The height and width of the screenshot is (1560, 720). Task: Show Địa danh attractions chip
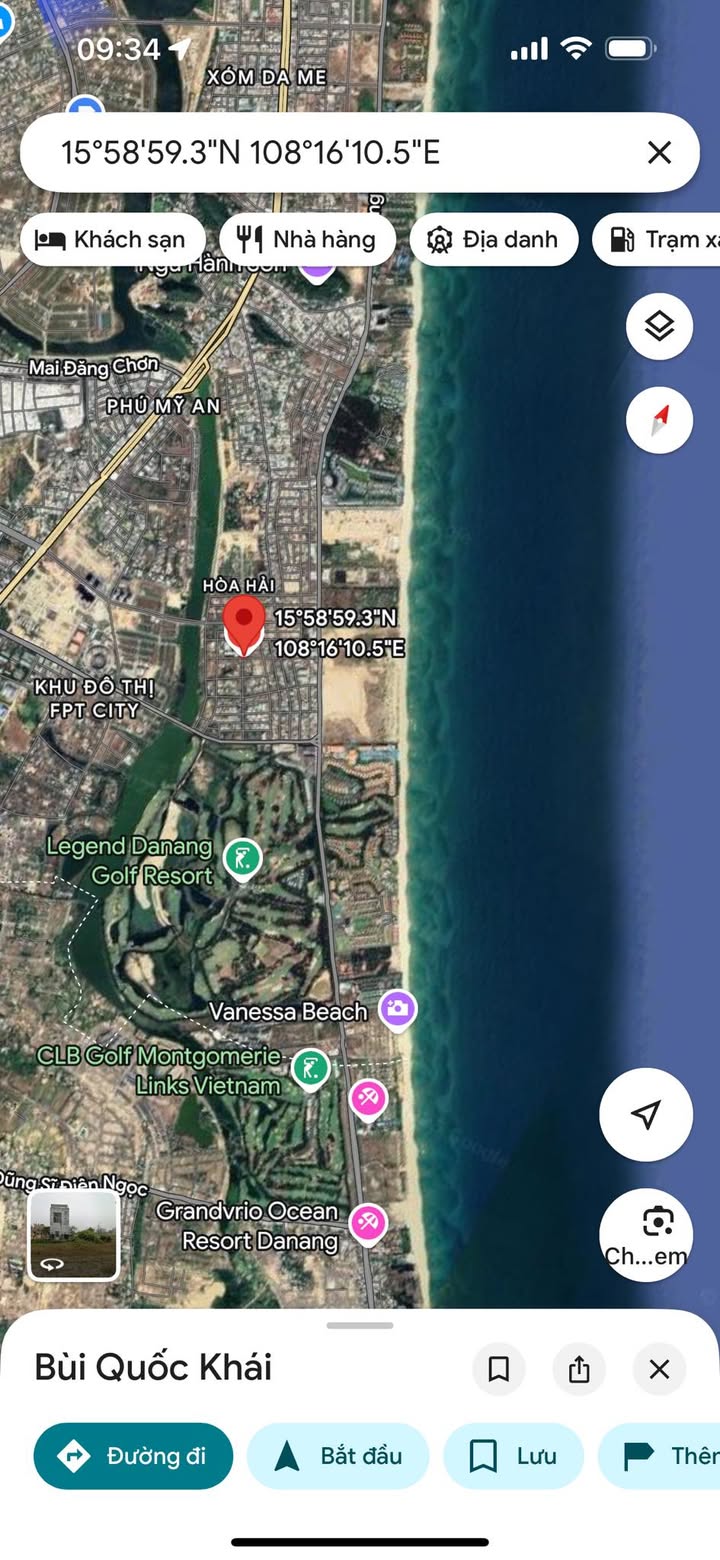(493, 239)
